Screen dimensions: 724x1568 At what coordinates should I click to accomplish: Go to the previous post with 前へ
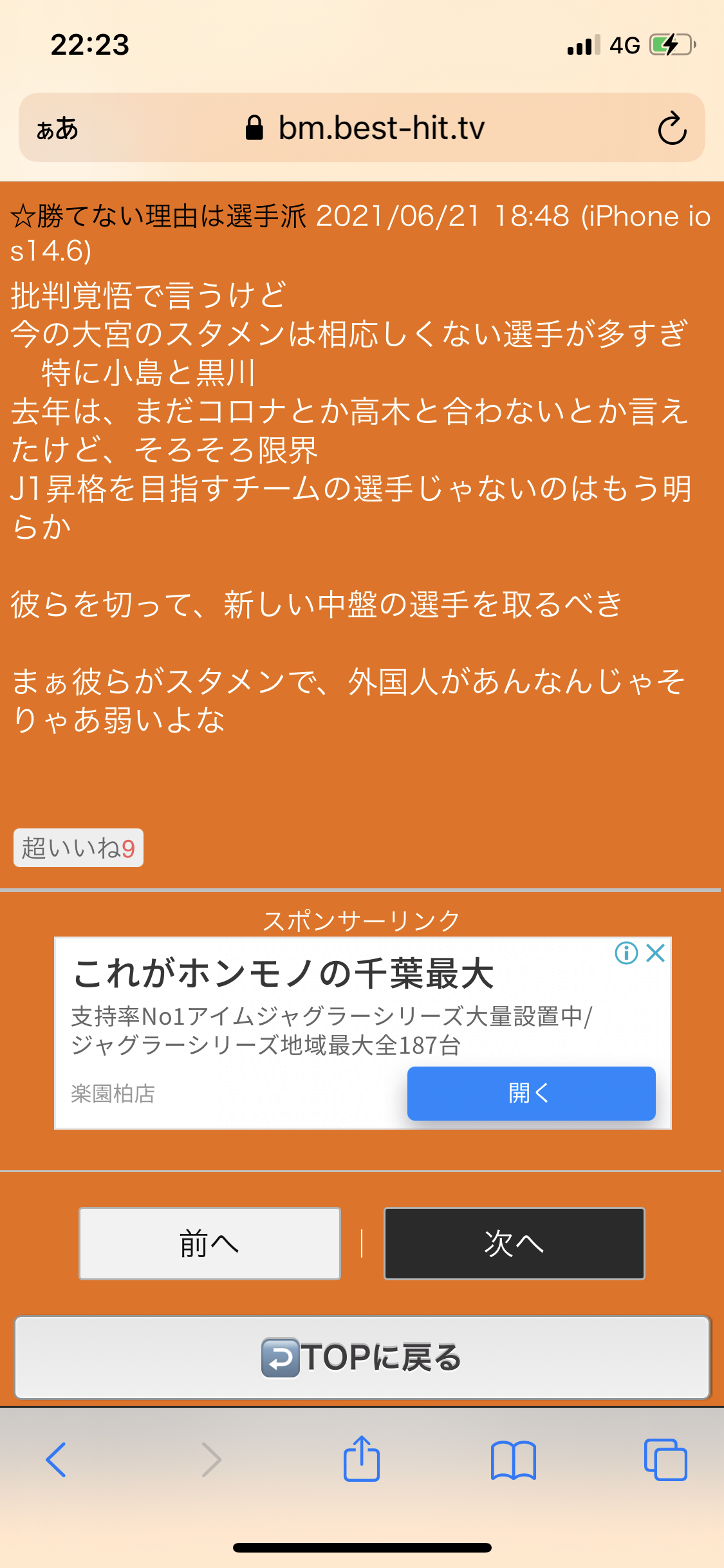point(209,1243)
